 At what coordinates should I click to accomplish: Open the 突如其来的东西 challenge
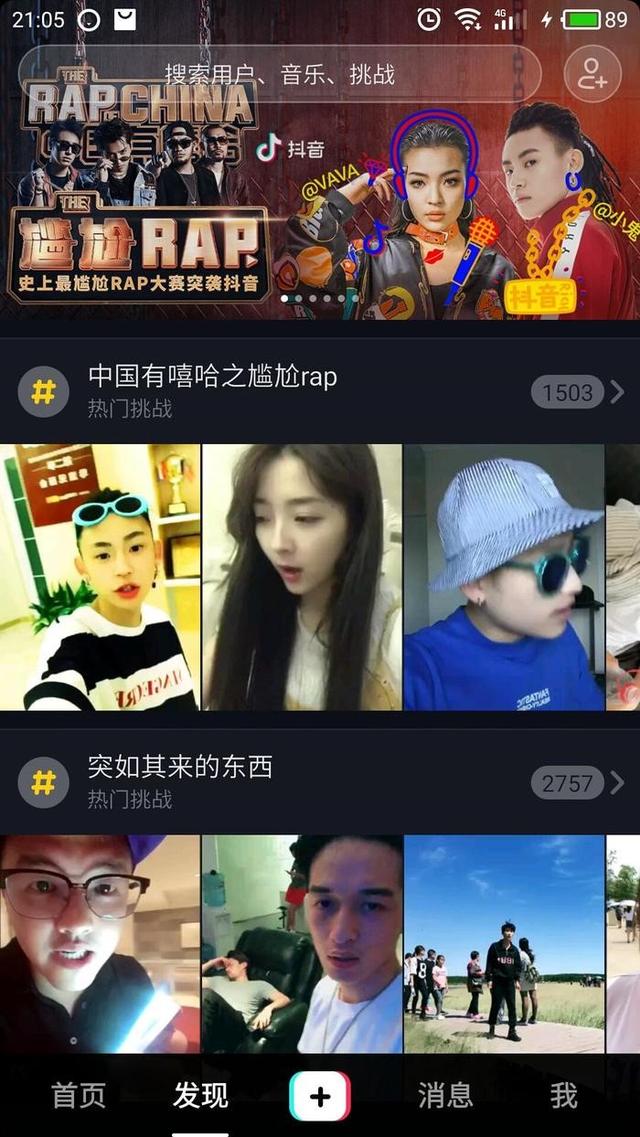coord(320,781)
